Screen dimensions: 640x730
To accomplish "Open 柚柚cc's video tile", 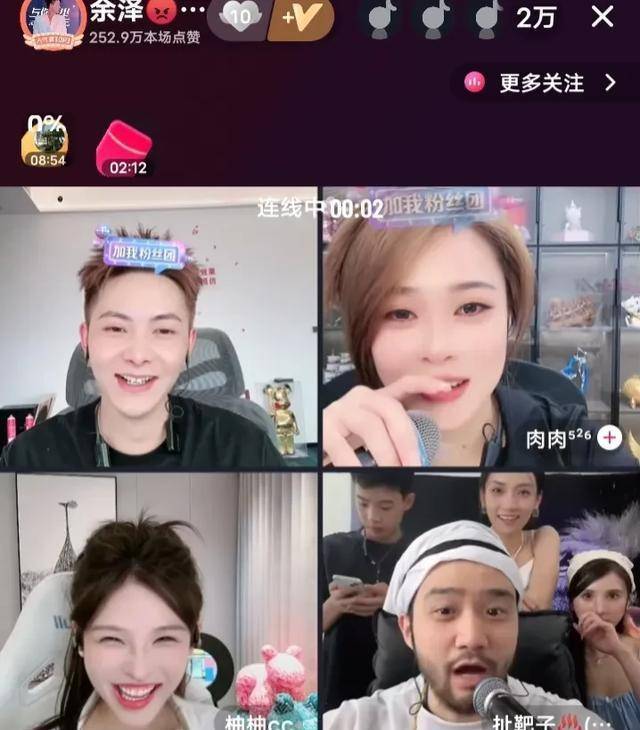I will [158, 600].
